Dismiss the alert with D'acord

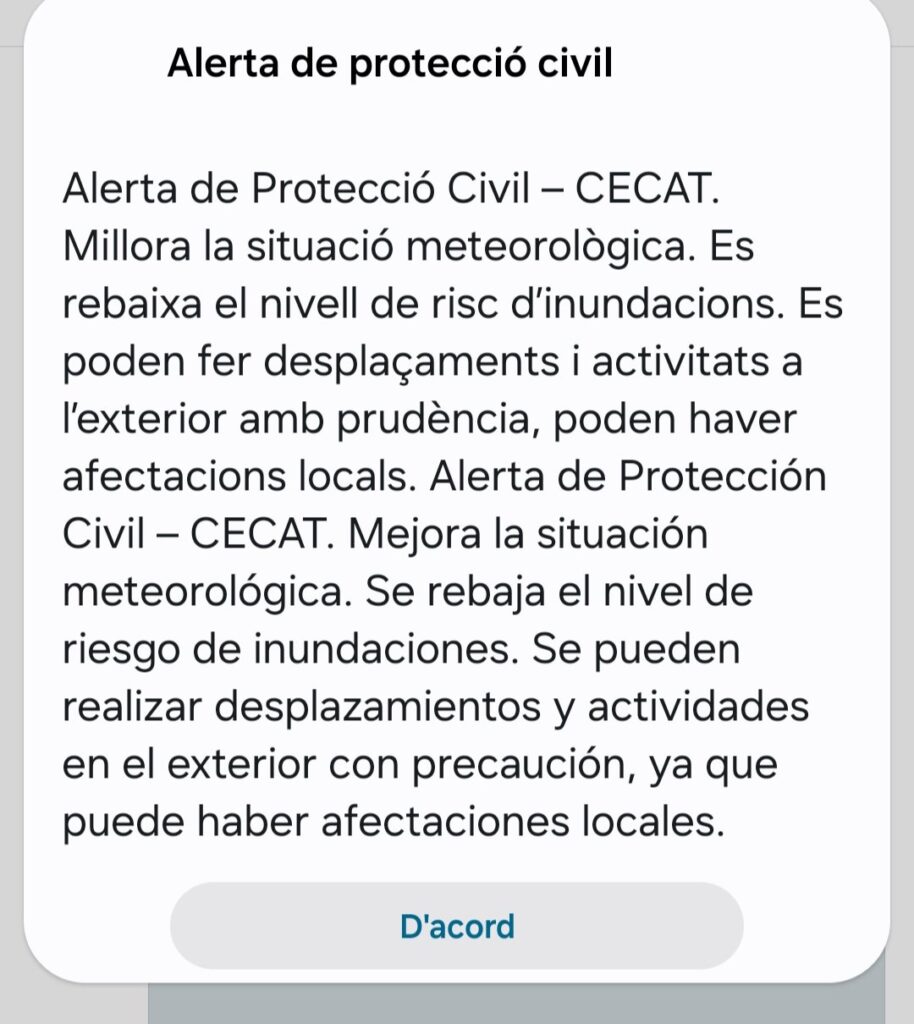pyautogui.click(x=457, y=926)
